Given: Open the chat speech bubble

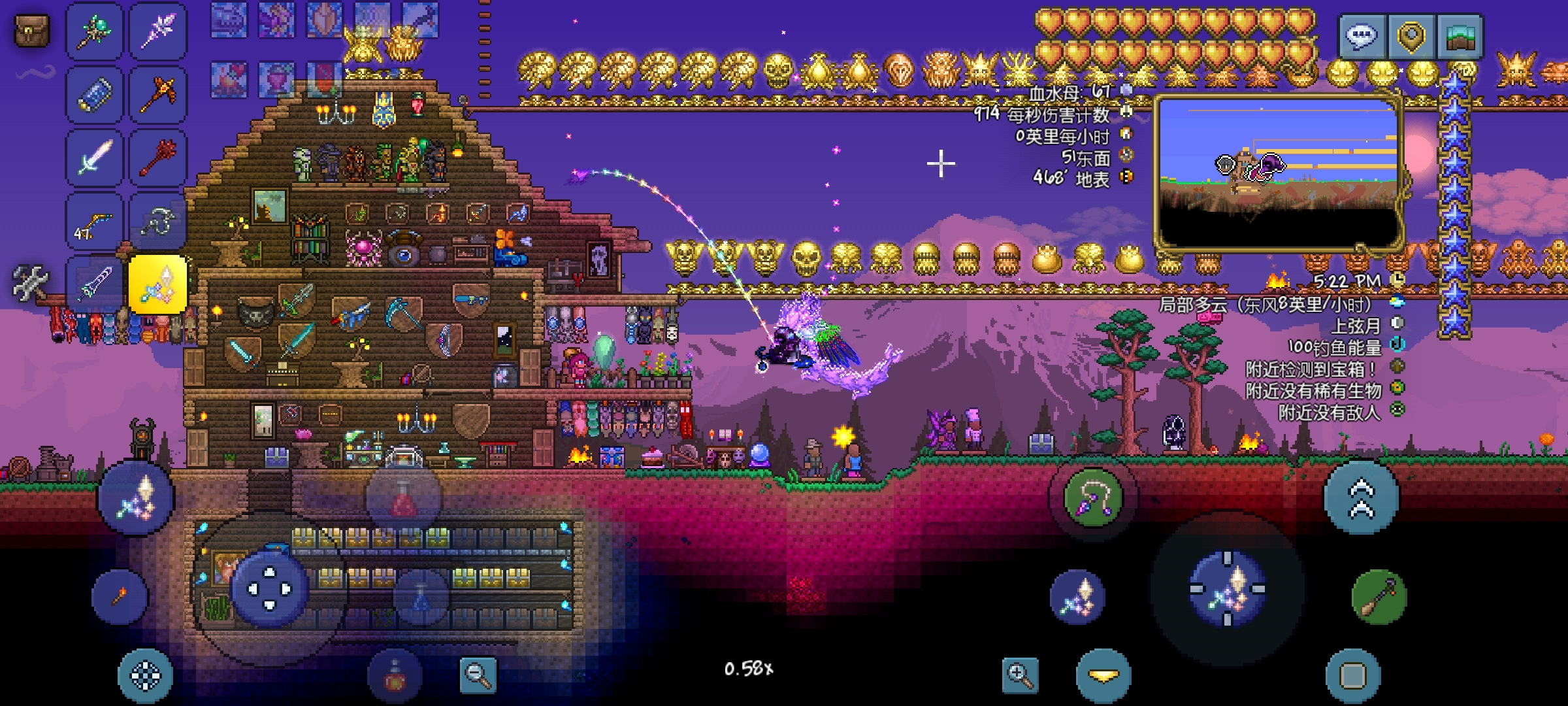Looking at the screenshot, I should (1362, 37).
